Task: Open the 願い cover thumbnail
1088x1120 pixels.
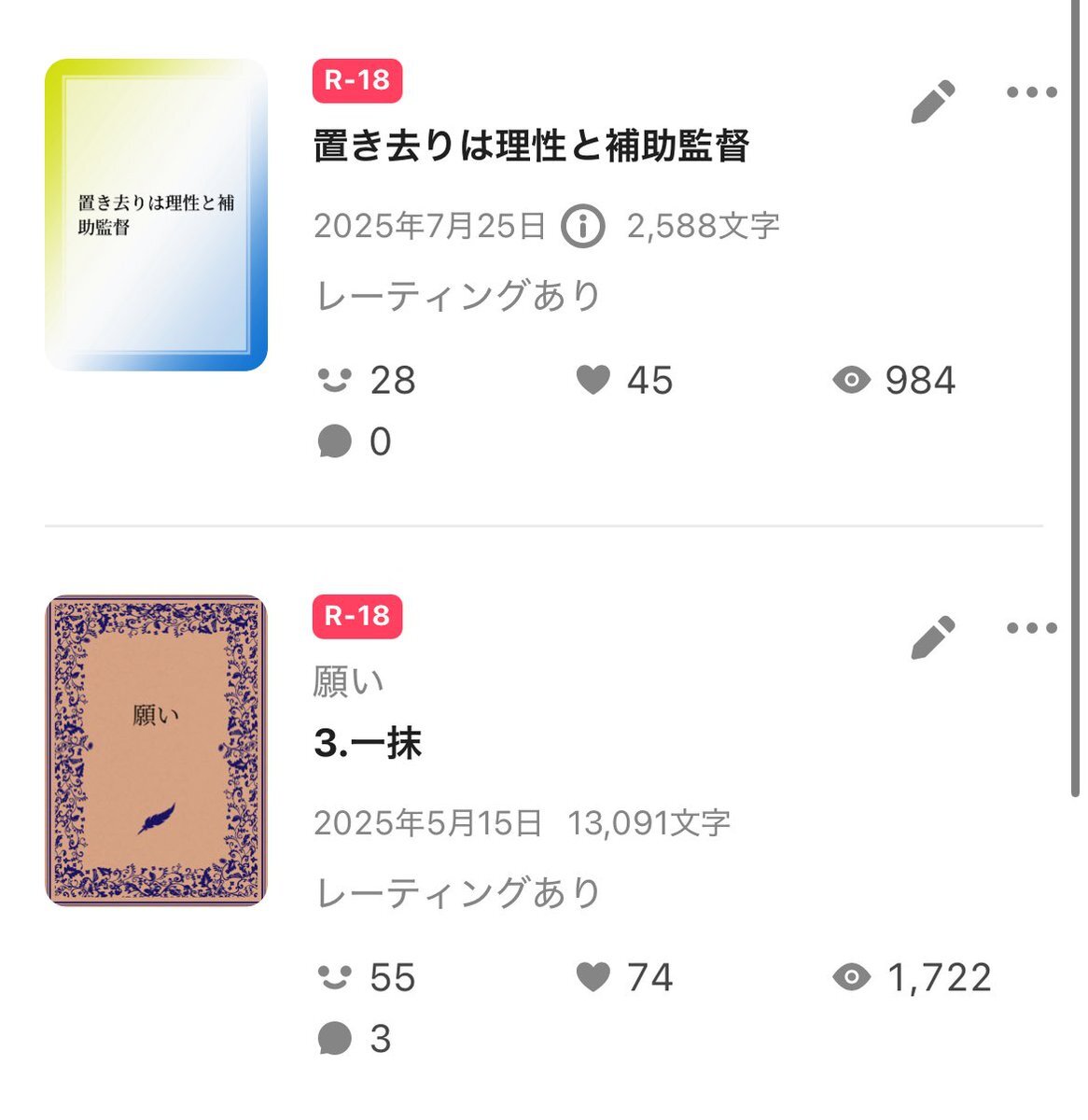Action: (x=156, y=751)
